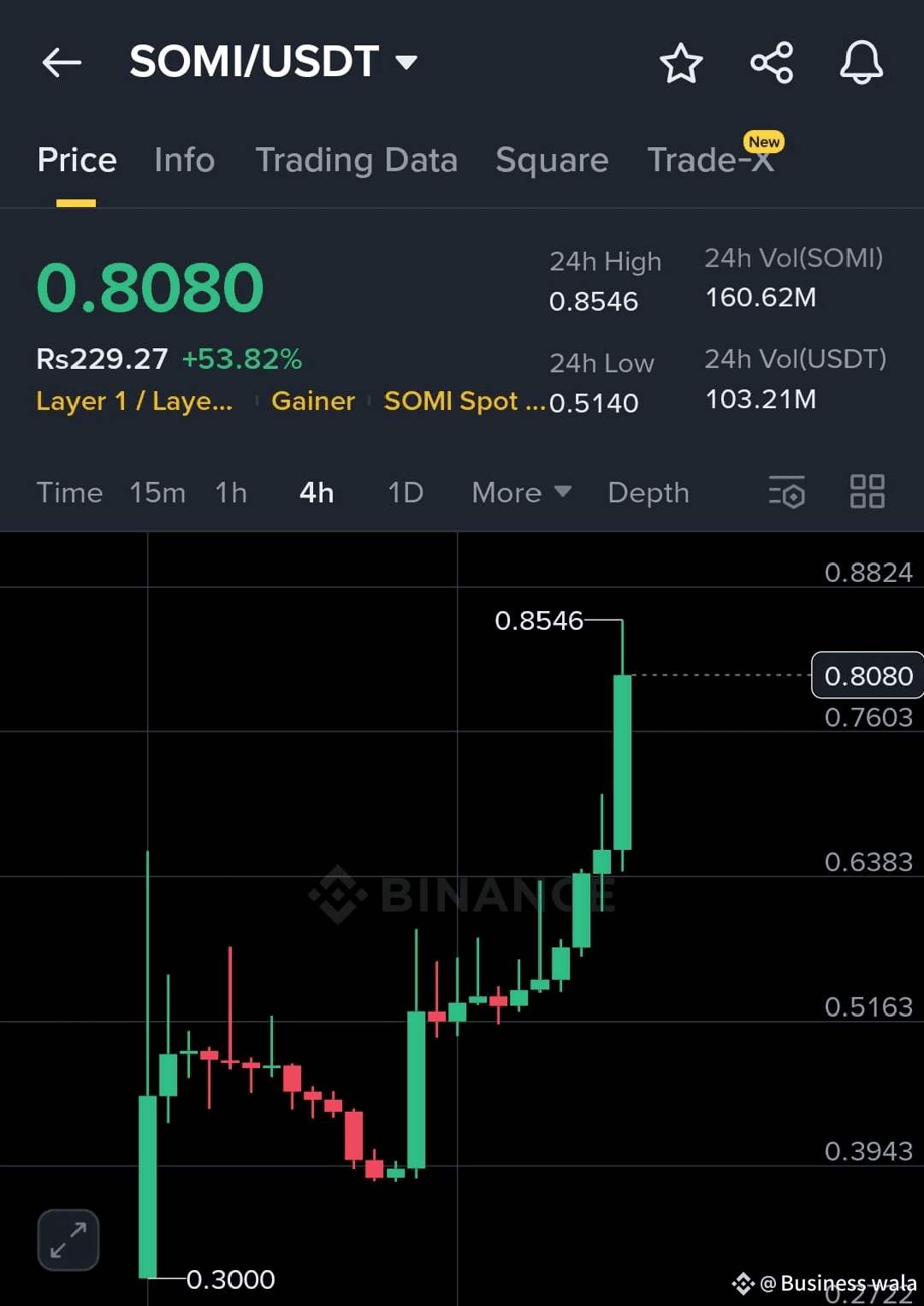
Task: Show the Depth chart
Action: click(649, 493)
